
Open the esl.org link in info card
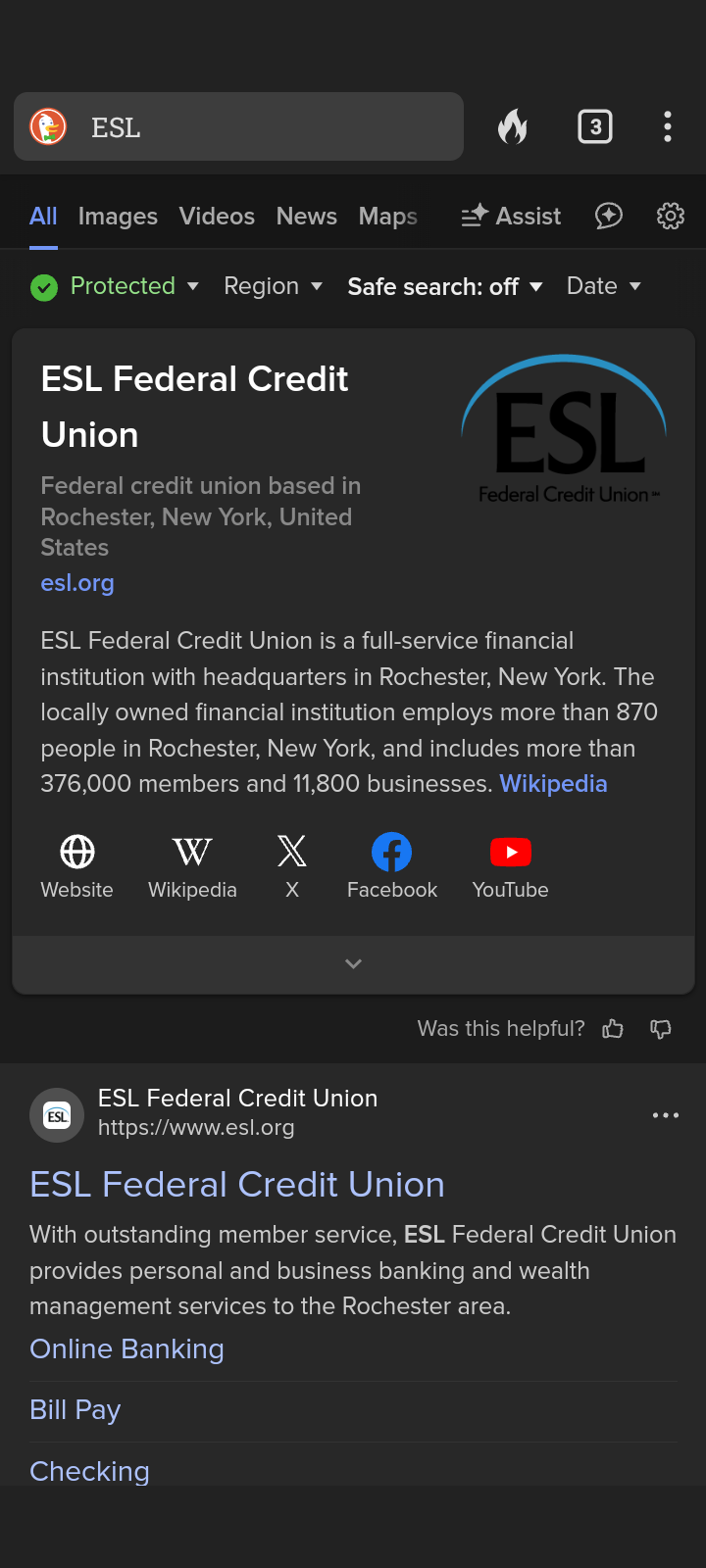pyautogui.click(x=77, y=583)
